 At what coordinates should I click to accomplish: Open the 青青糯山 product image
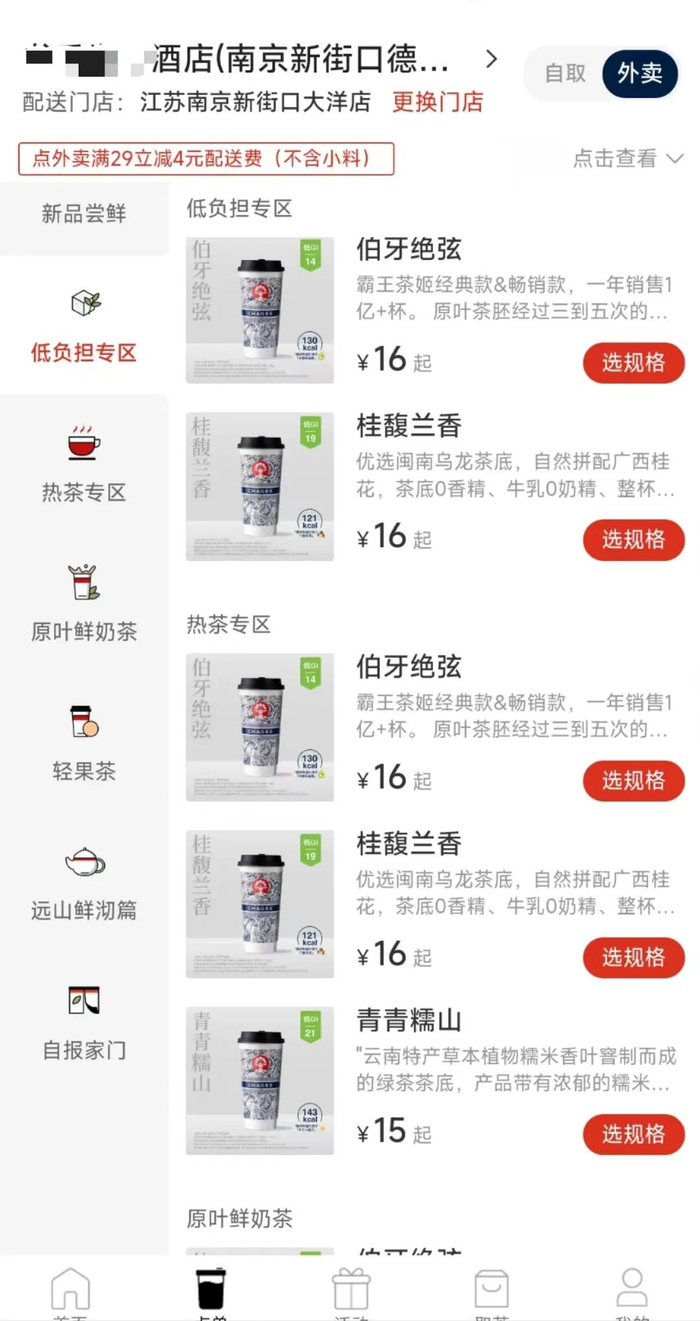(x=260, y=1080)
